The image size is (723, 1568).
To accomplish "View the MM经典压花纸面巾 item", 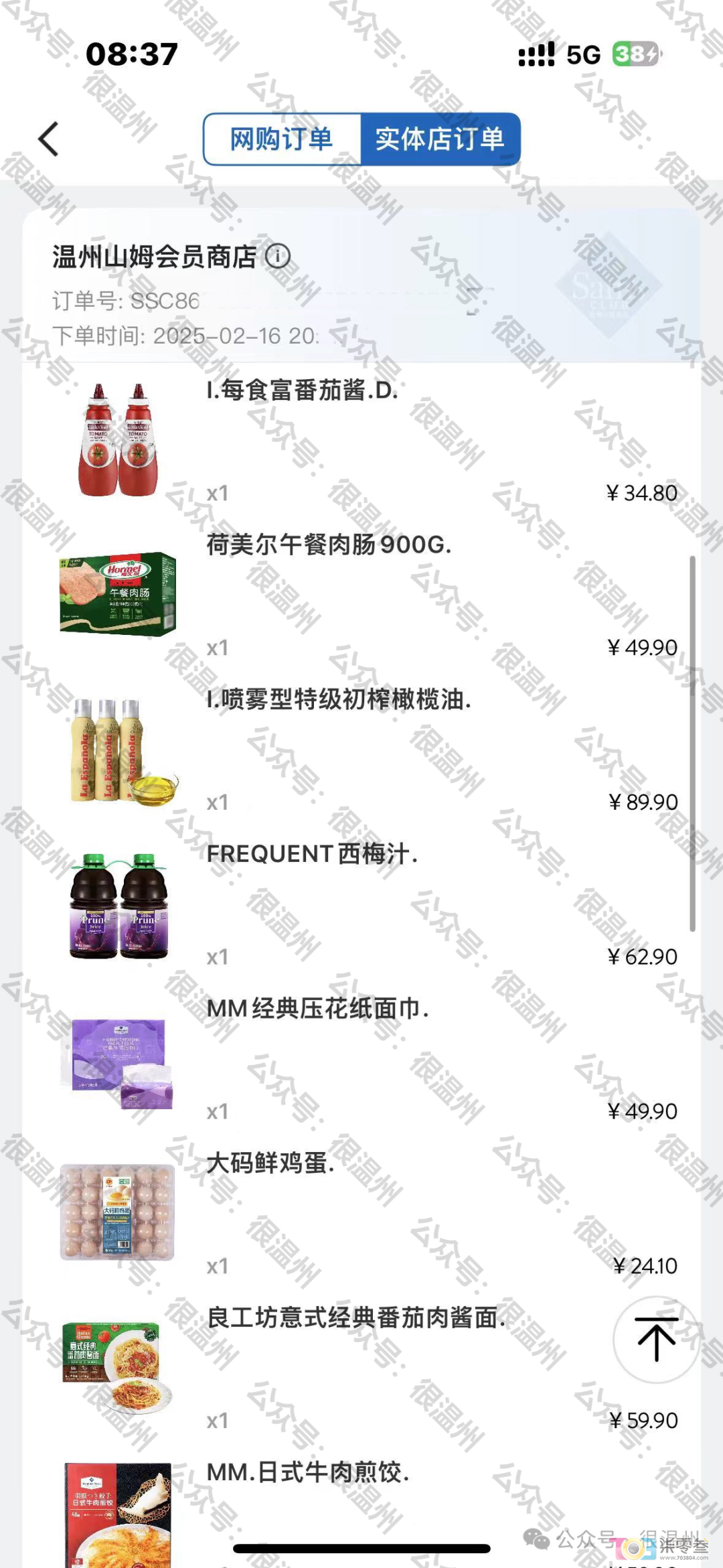I will (317, 1008).
